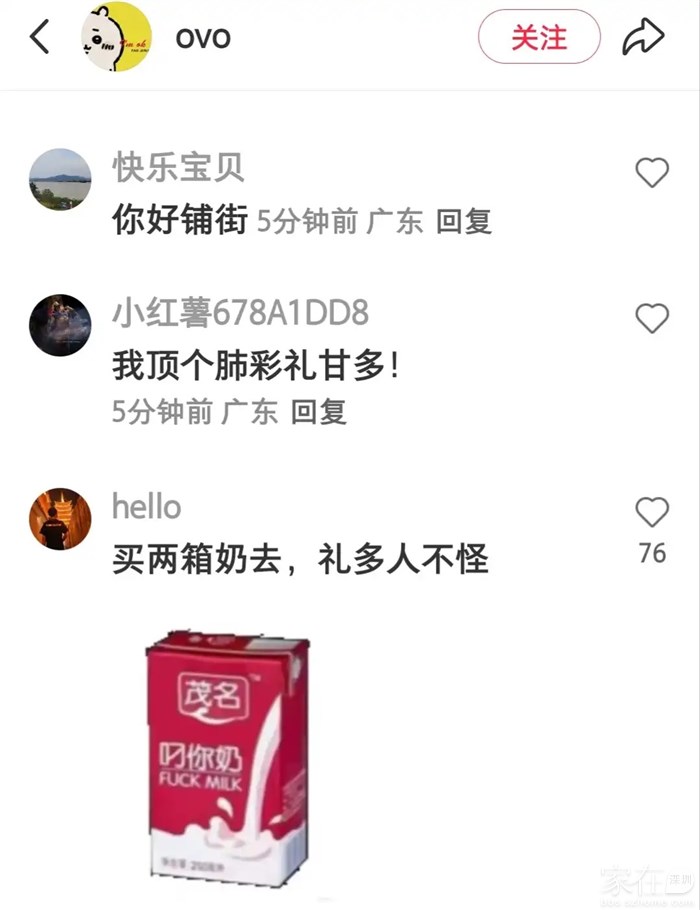The height and width of the screenshot is (910, 700).
Task: Like 快乐宝贝's comment
Action: pos(652,173)
